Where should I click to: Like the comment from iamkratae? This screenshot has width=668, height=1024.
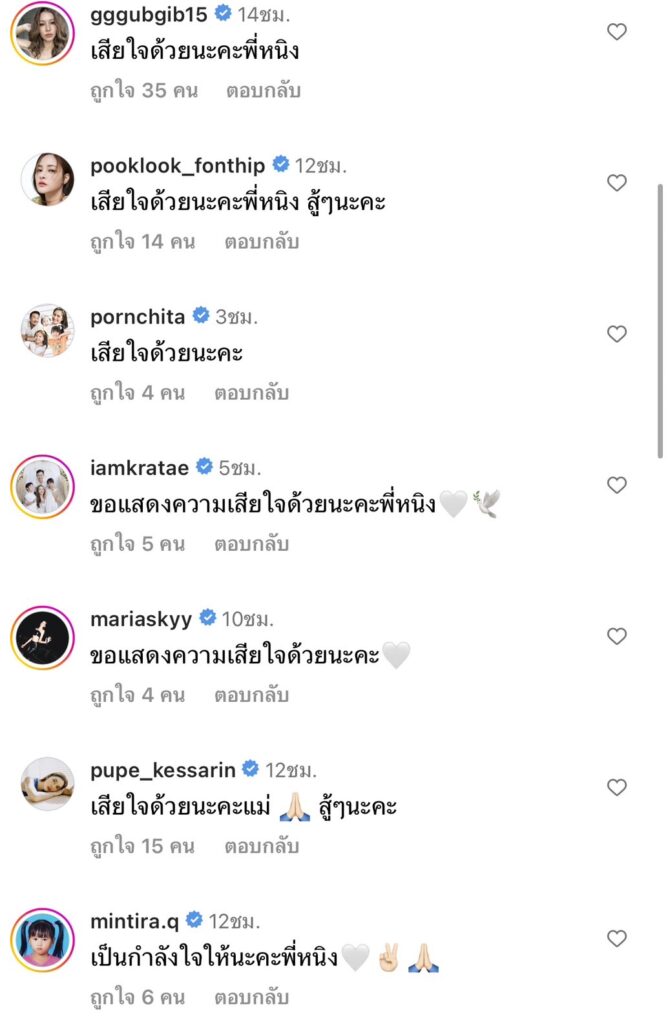(617, 485)
